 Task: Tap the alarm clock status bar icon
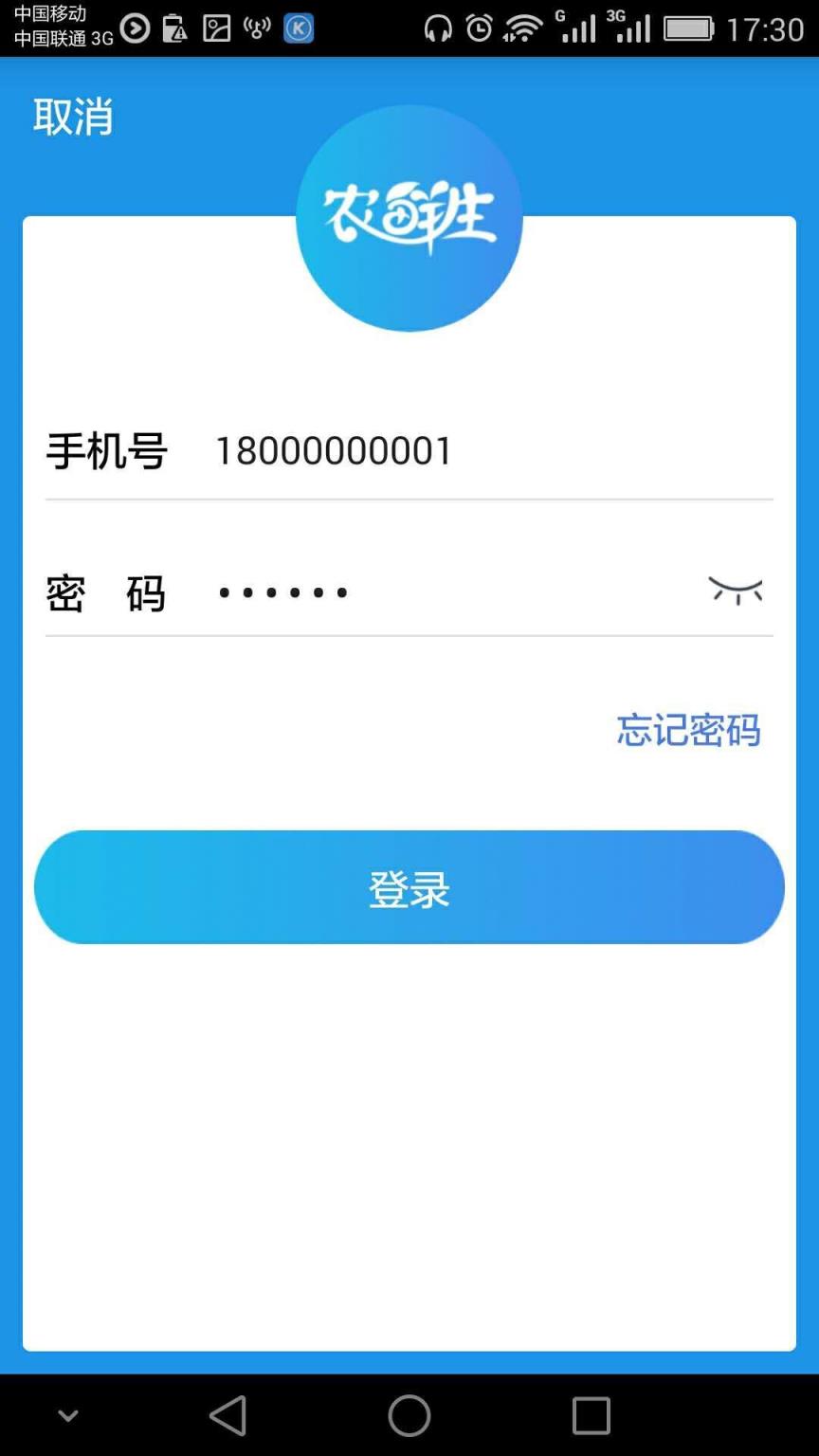(x=478, y=28)
